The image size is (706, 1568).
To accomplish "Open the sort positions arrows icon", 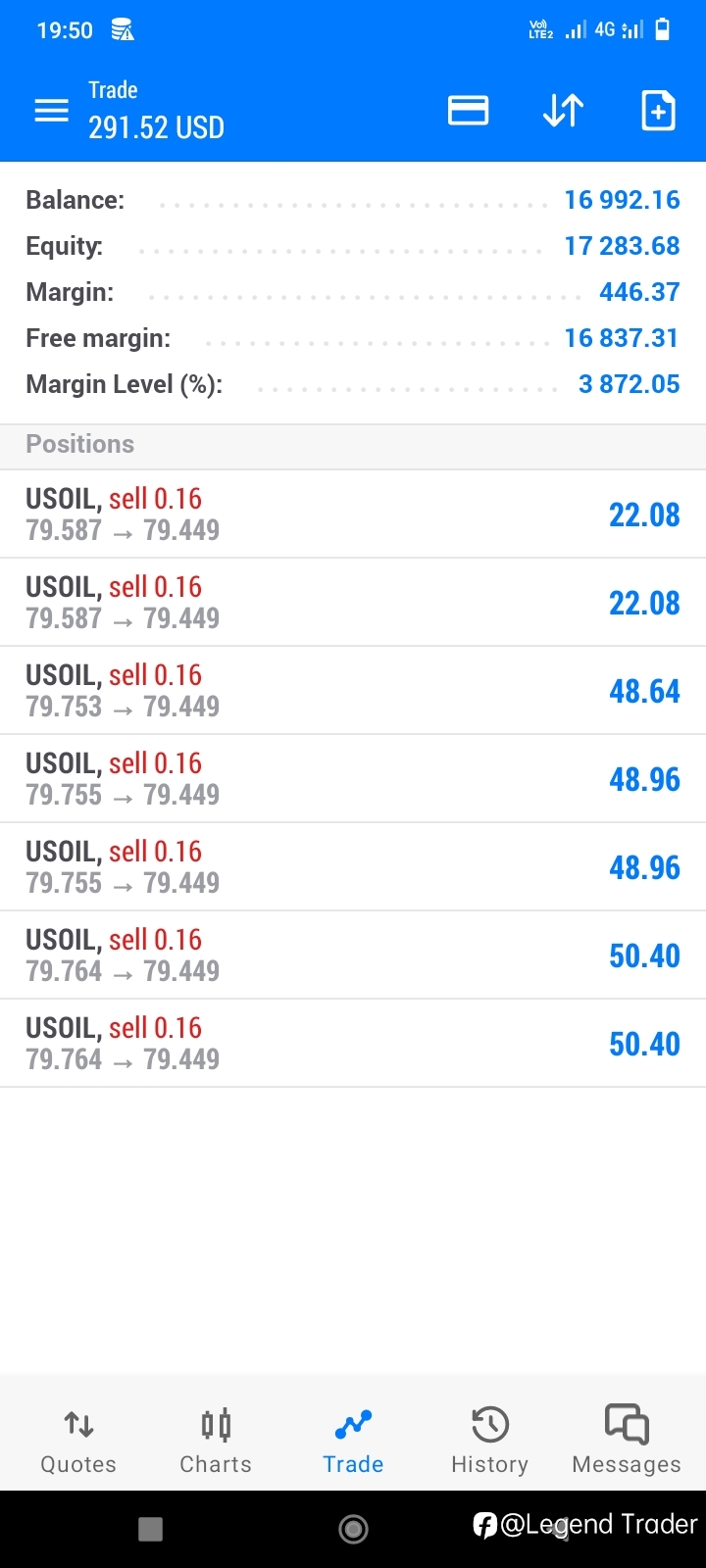I will [563, 111].
